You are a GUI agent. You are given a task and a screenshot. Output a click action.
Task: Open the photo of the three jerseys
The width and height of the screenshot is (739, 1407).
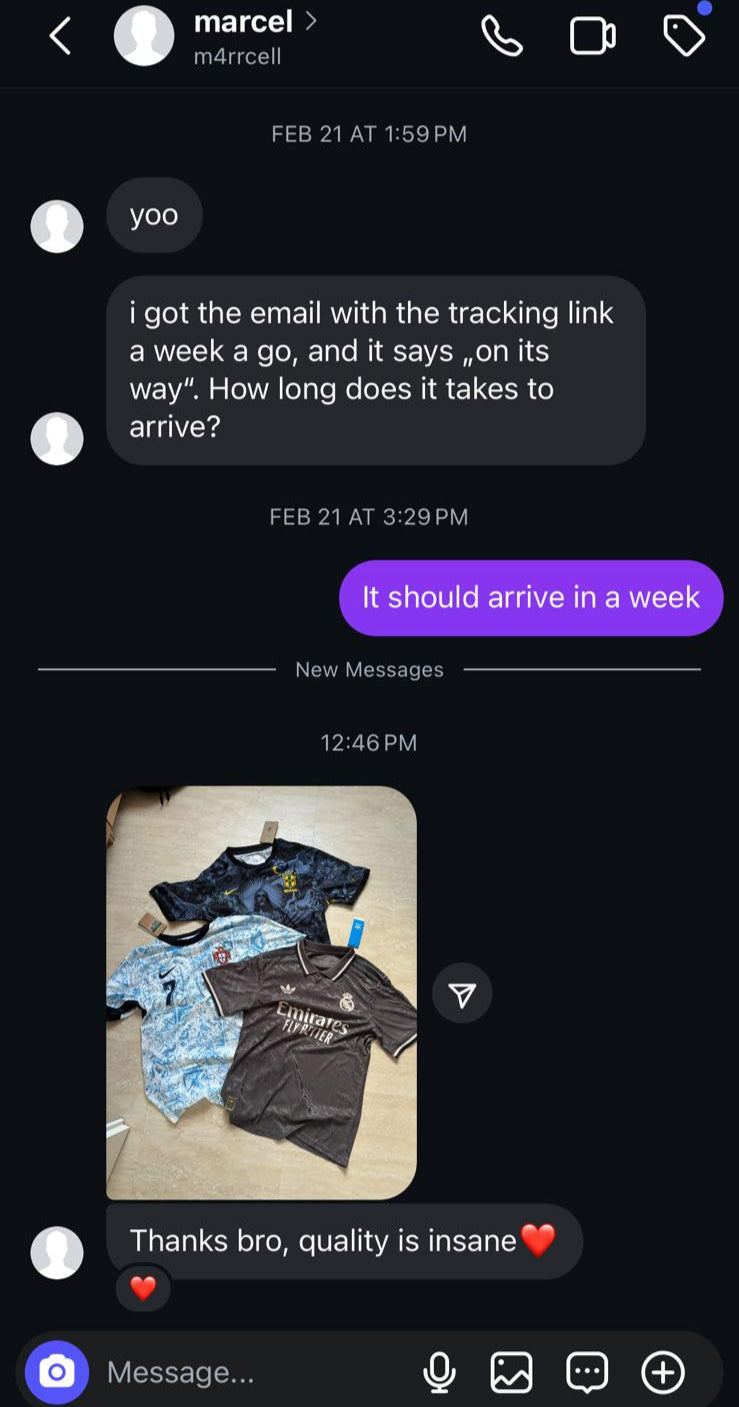262,990
